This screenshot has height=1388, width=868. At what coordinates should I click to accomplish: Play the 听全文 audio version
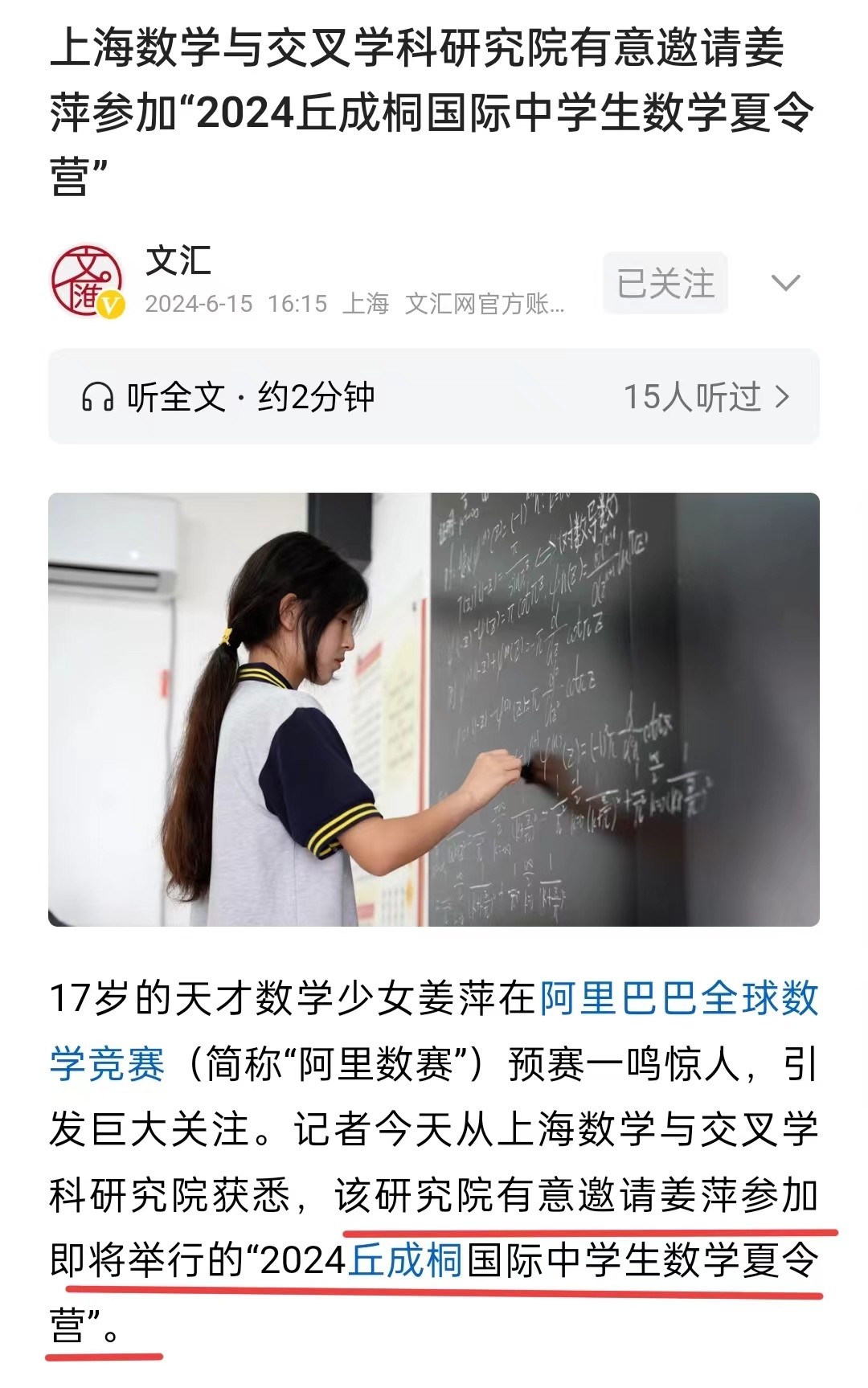click(x=228, y=397)
